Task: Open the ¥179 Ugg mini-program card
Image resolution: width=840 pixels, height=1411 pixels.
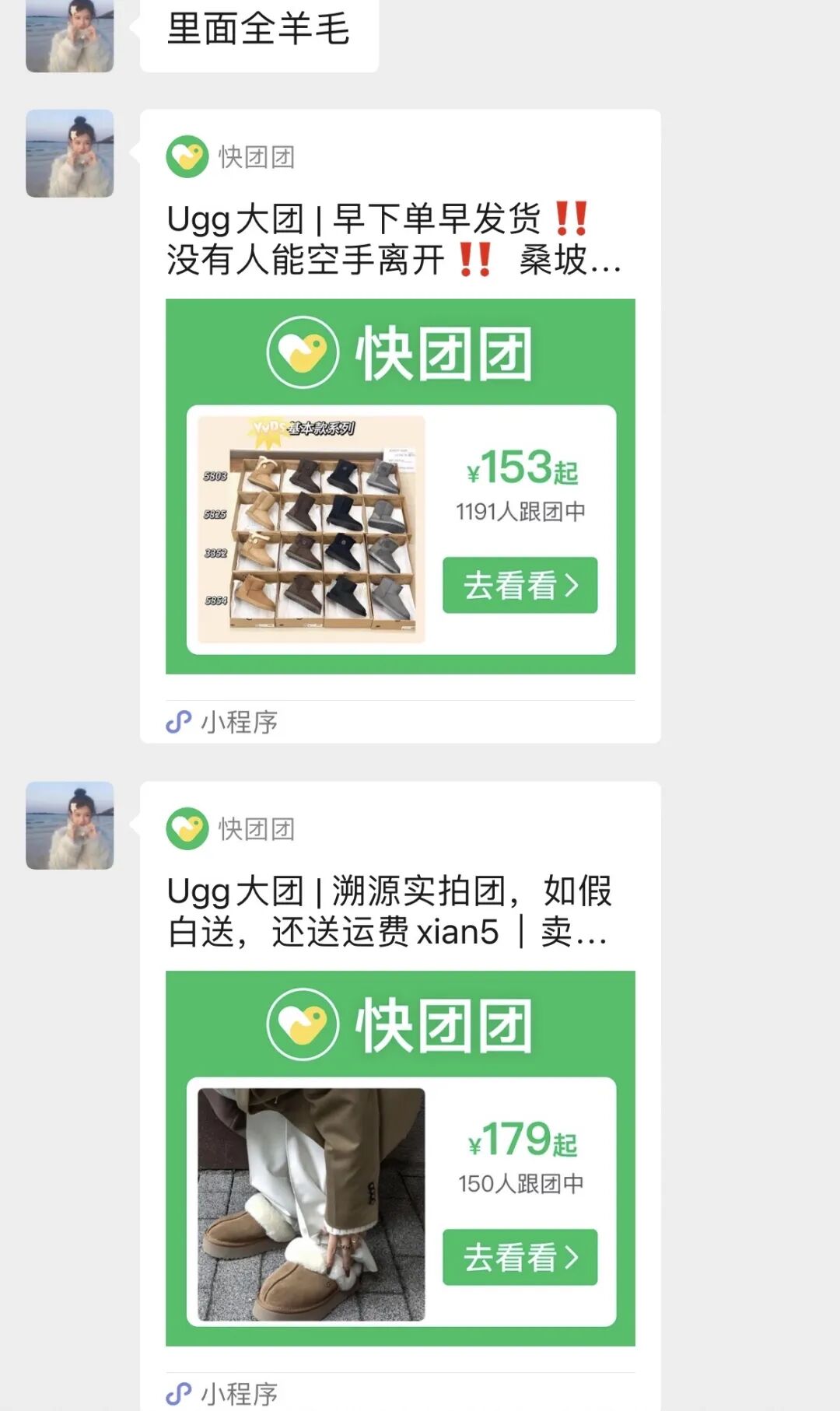Action: [400, 1096]
